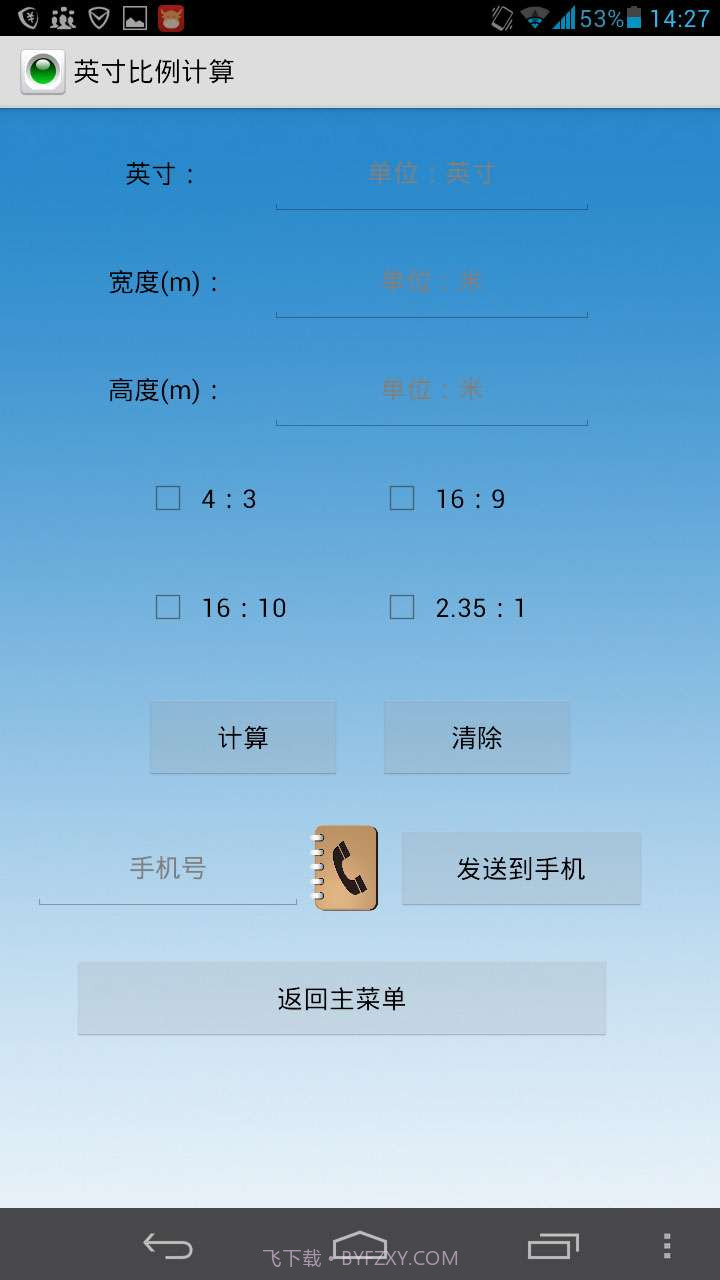Enable the 4:3 aspect ratio checkbox
Screen dimensions: 720x1280
(168, 497)
